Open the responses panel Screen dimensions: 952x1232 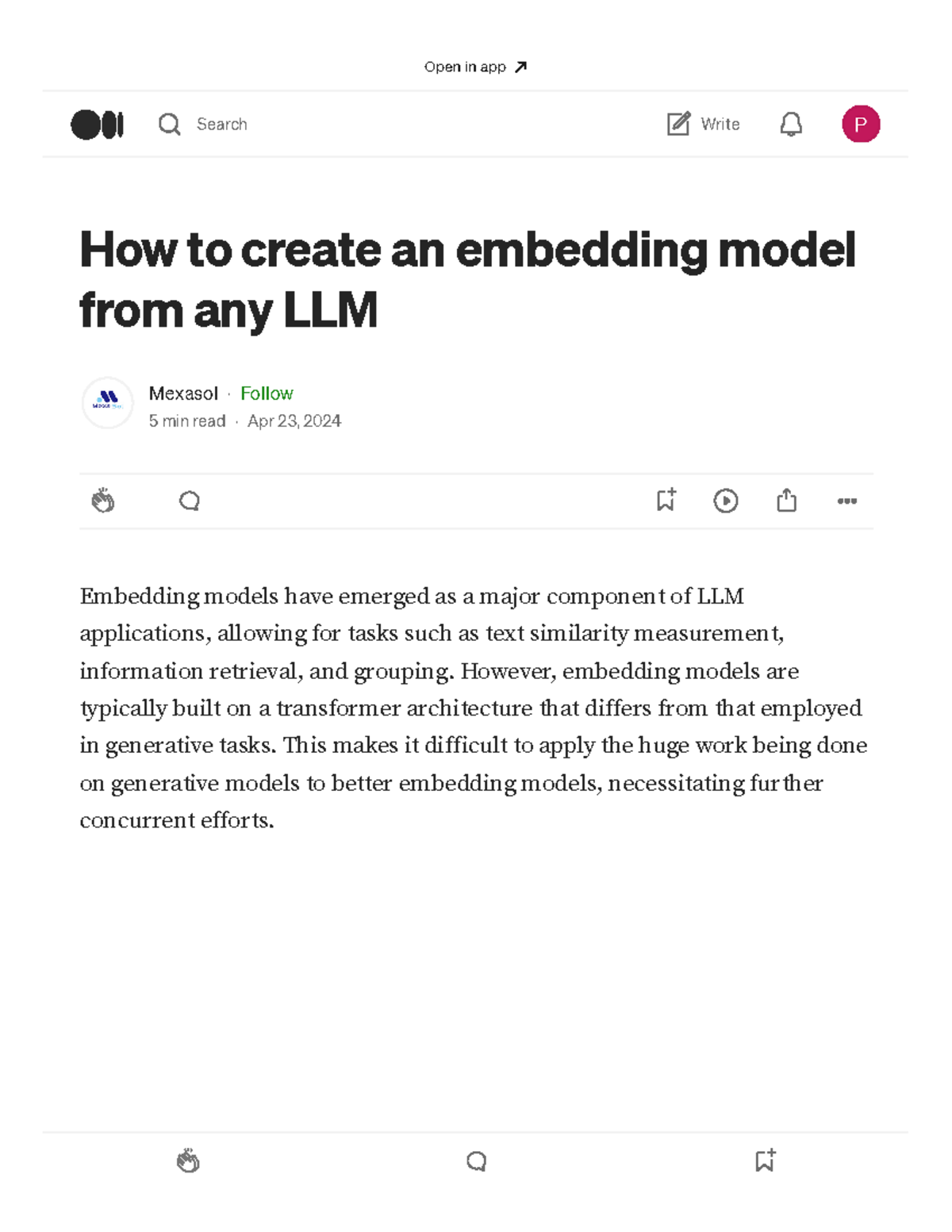[188, 501]
